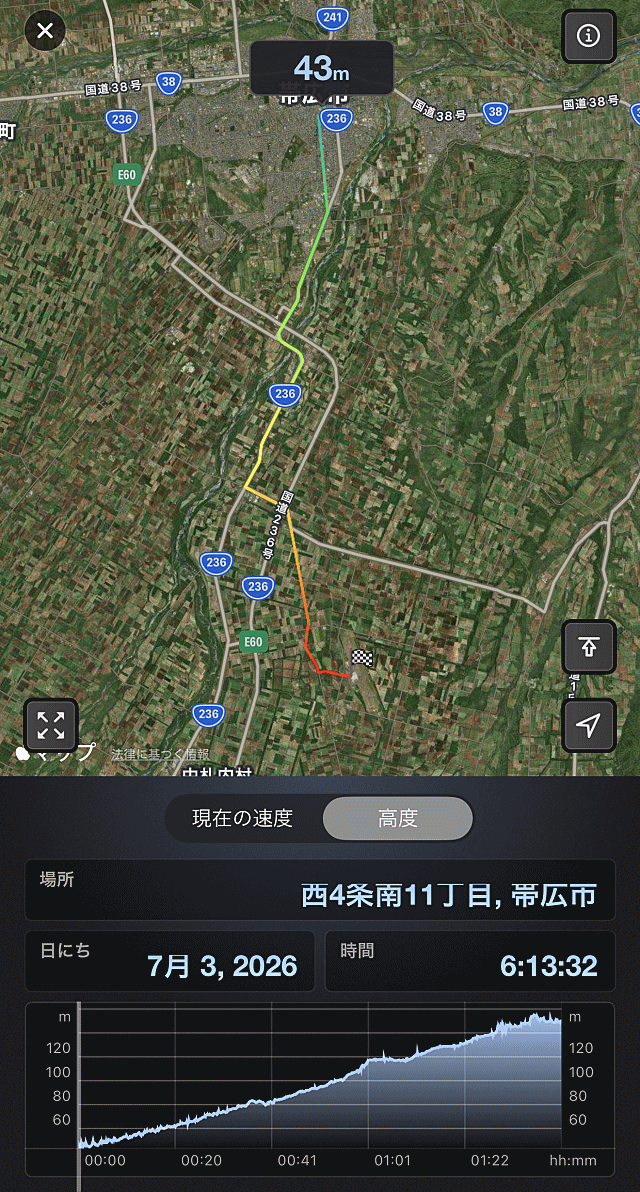
Task: Expand the map to fullscreen
Action: [x=51, y=725]
